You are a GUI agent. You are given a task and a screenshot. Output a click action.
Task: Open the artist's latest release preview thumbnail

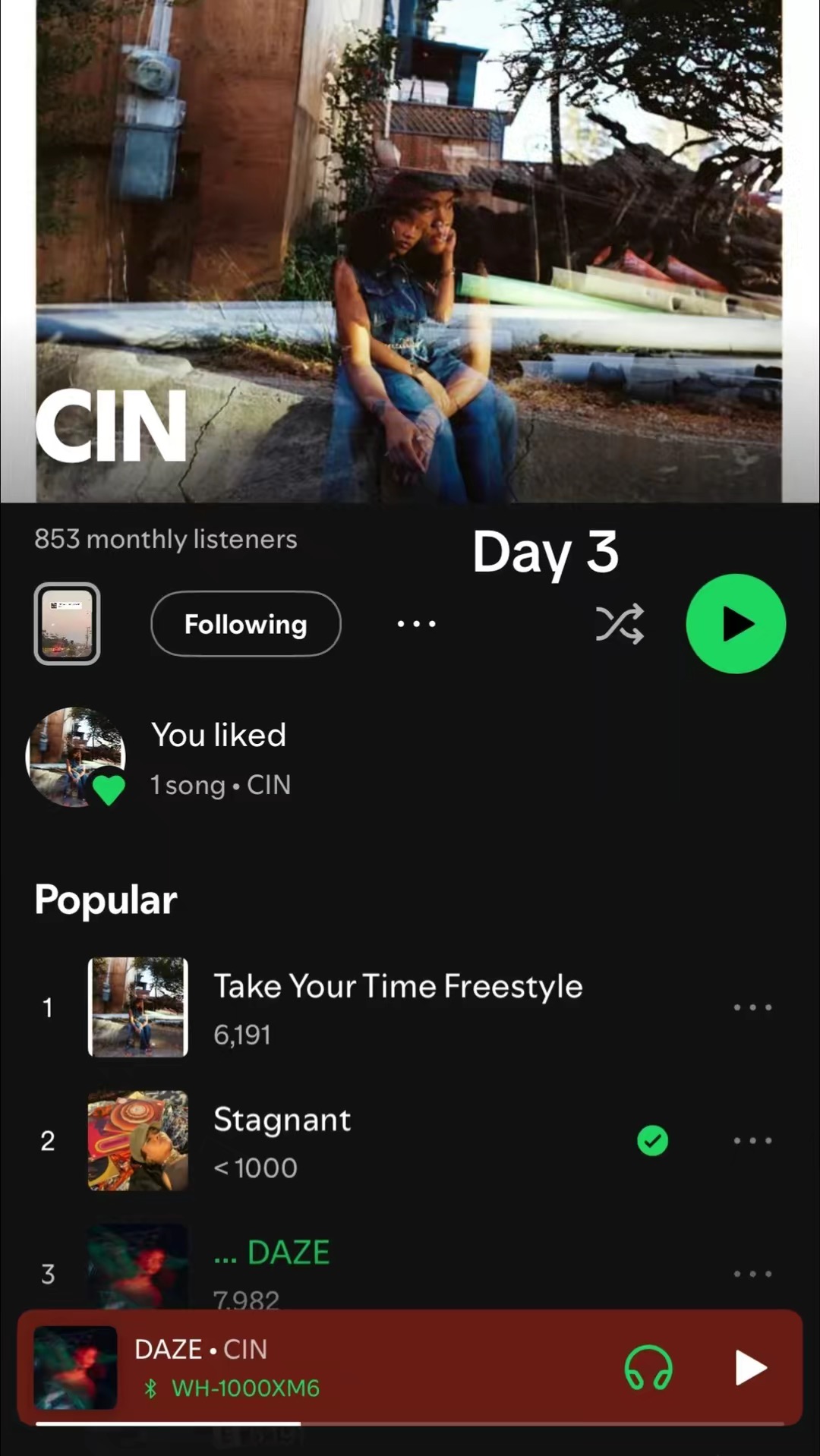tap(67, 624)
